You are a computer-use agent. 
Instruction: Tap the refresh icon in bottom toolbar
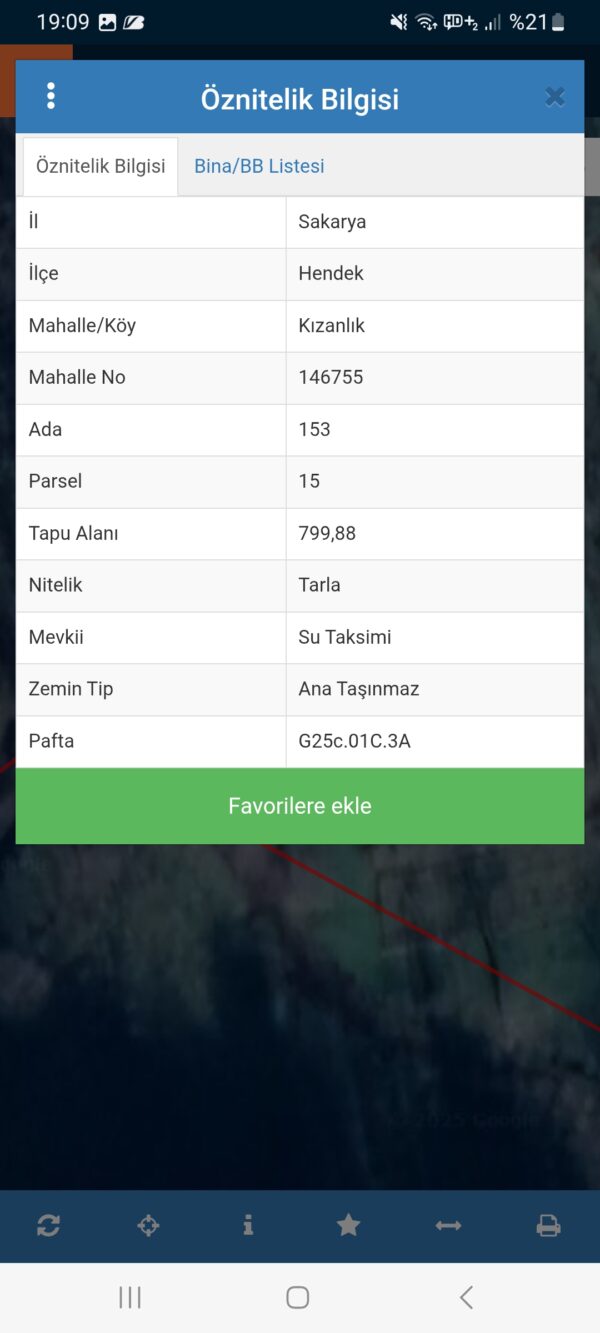point(48,1225)
